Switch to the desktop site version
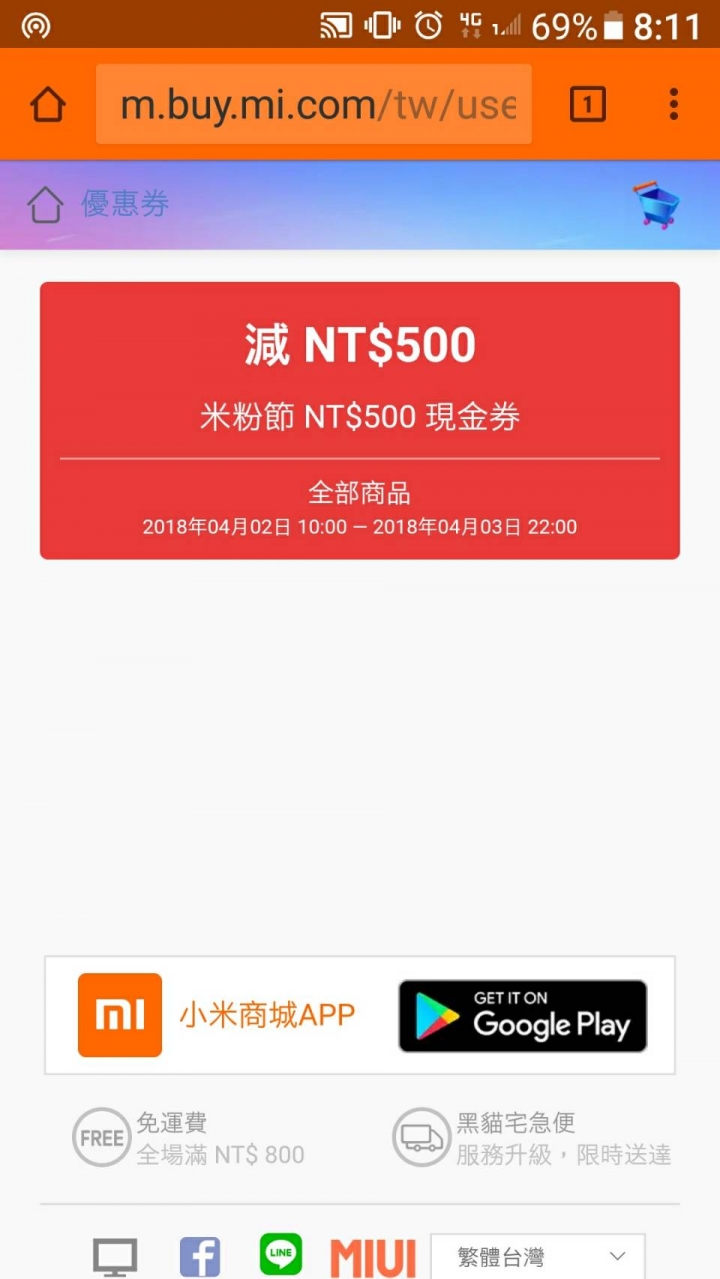The height and width of the screenshot is (1279, 720). (x=115, y=1256)
